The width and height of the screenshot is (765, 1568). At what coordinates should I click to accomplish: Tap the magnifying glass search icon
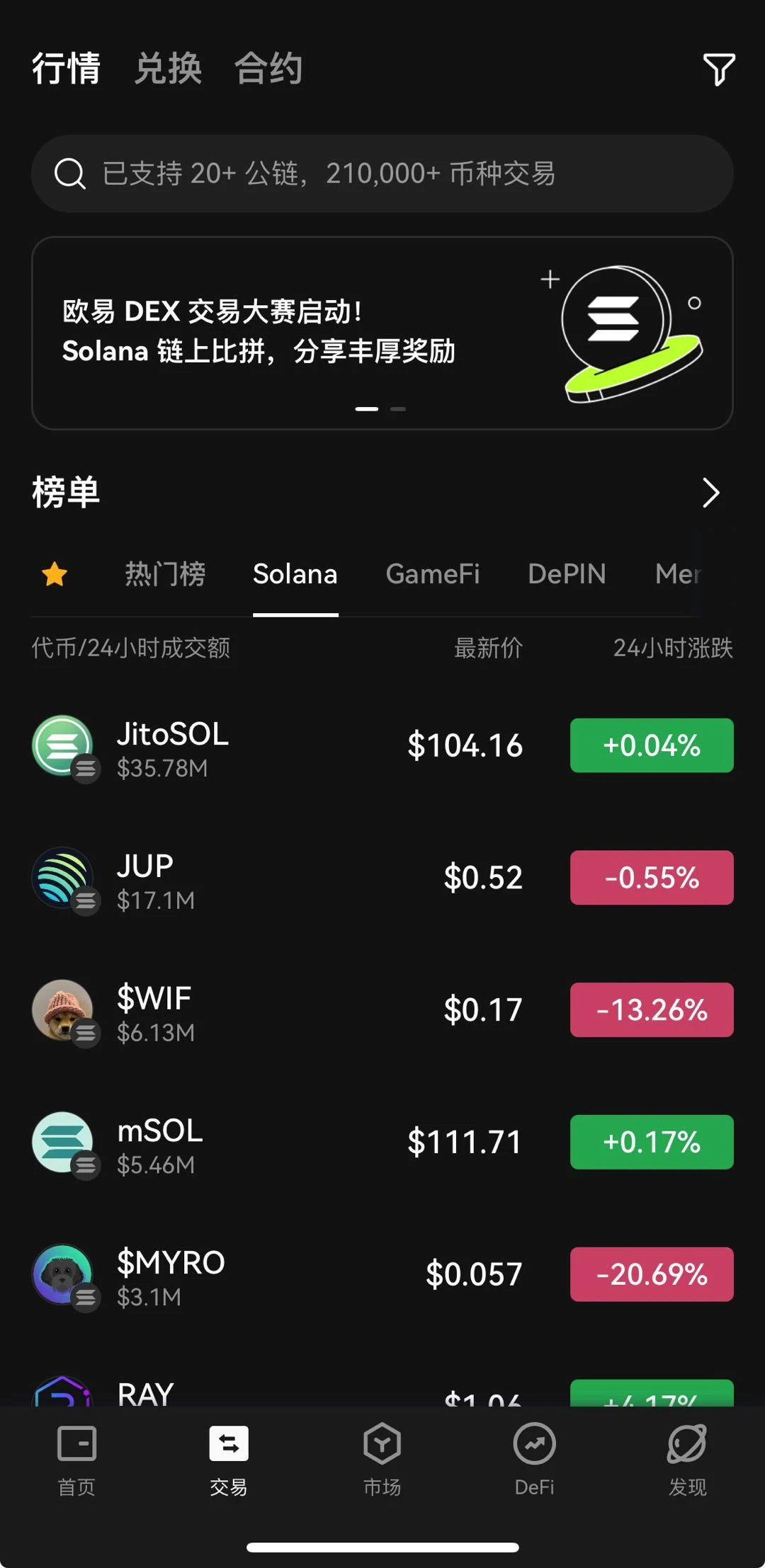(69, 173)
